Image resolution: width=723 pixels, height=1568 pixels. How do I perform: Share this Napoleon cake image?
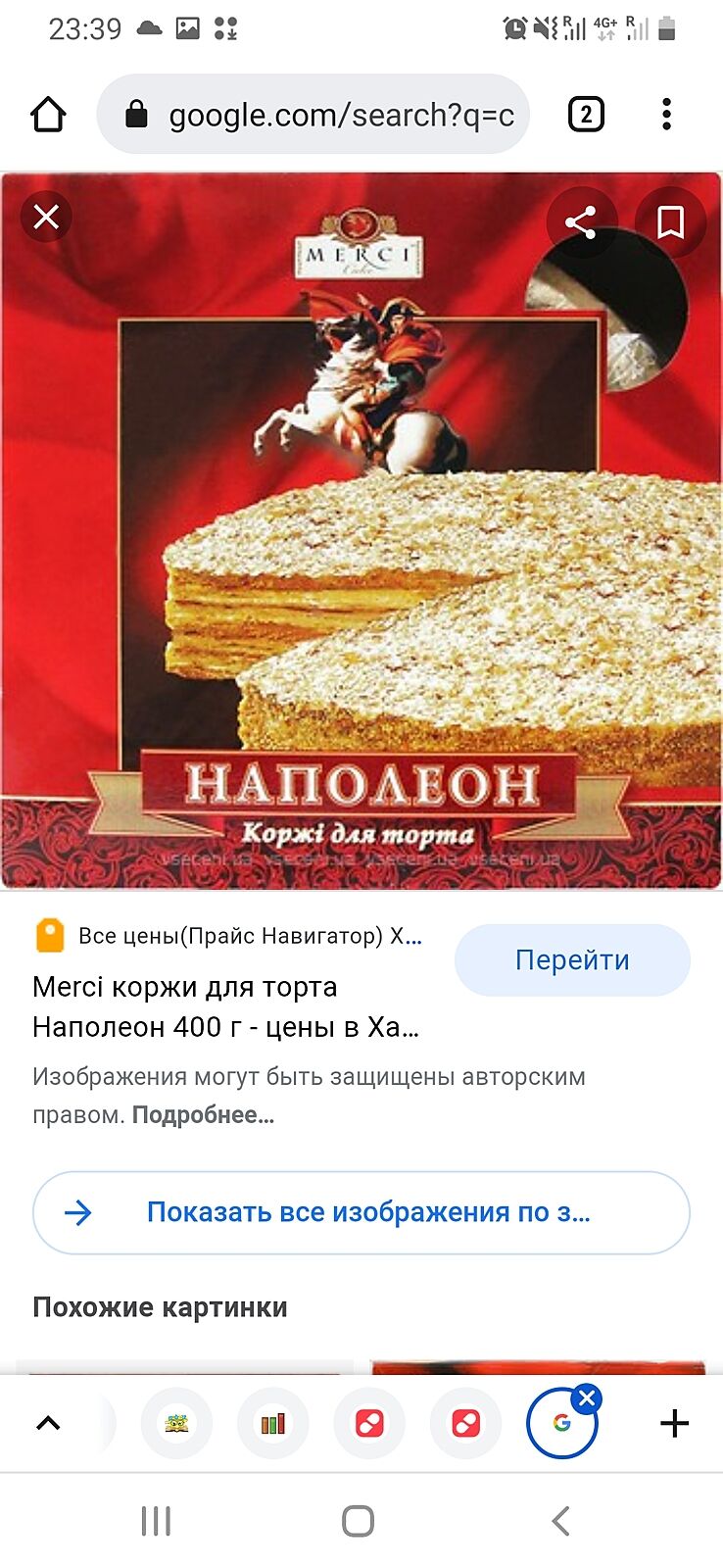click(x=581, y=222)
